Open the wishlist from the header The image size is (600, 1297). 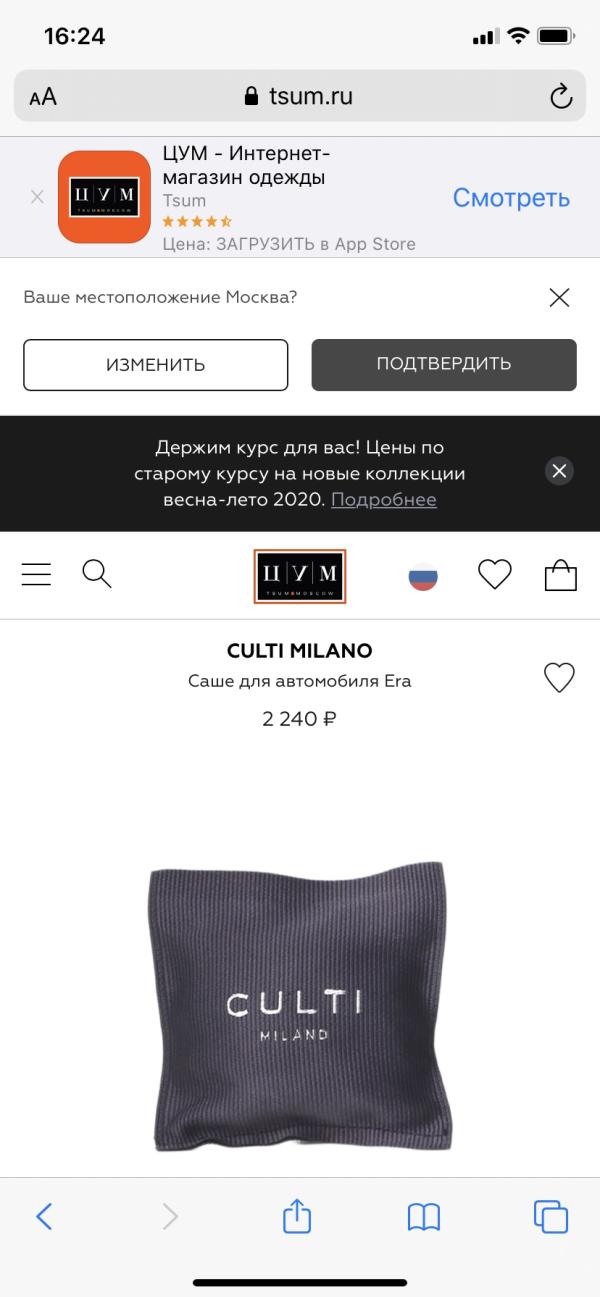pyautogui.click(x=494, y=574)
